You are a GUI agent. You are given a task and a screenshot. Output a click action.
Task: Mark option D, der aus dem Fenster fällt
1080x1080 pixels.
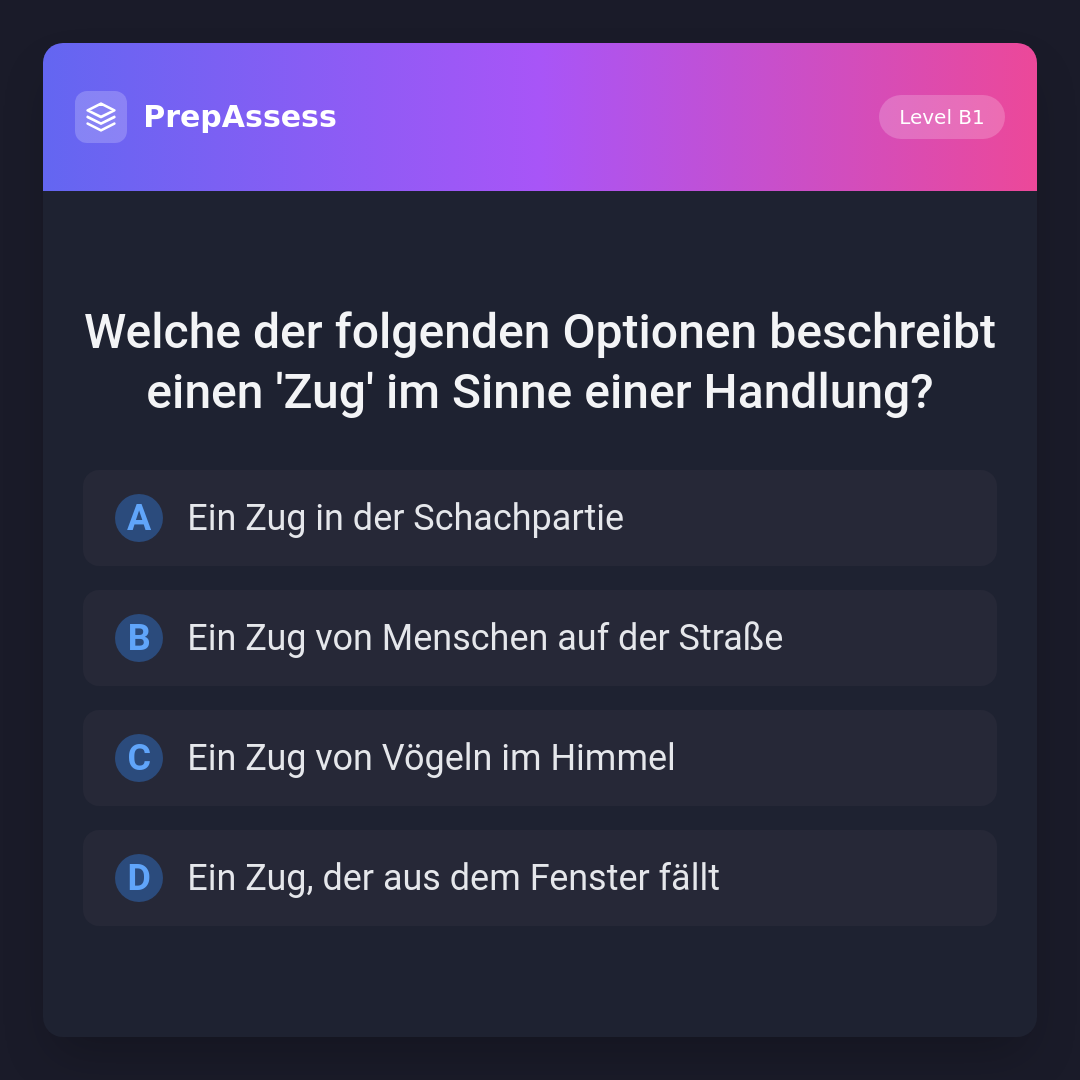tap(539, 878)
